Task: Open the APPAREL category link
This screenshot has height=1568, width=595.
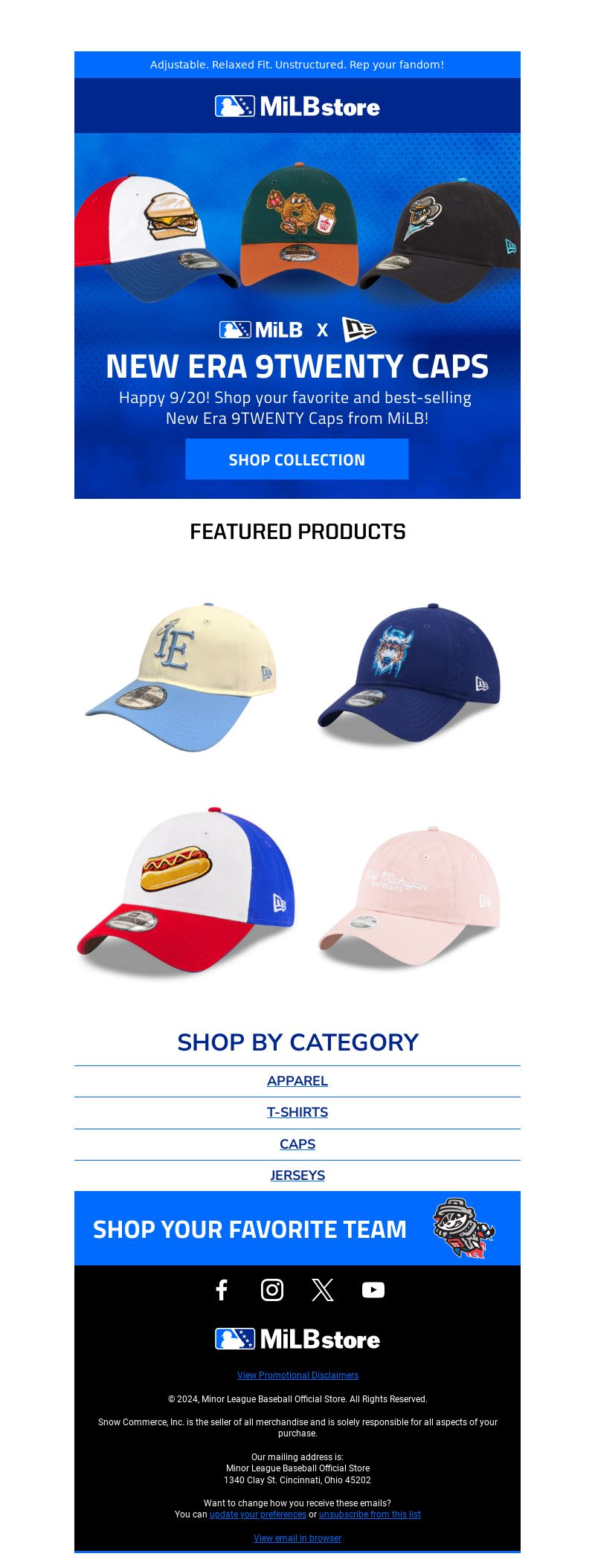Action: 297,1081
